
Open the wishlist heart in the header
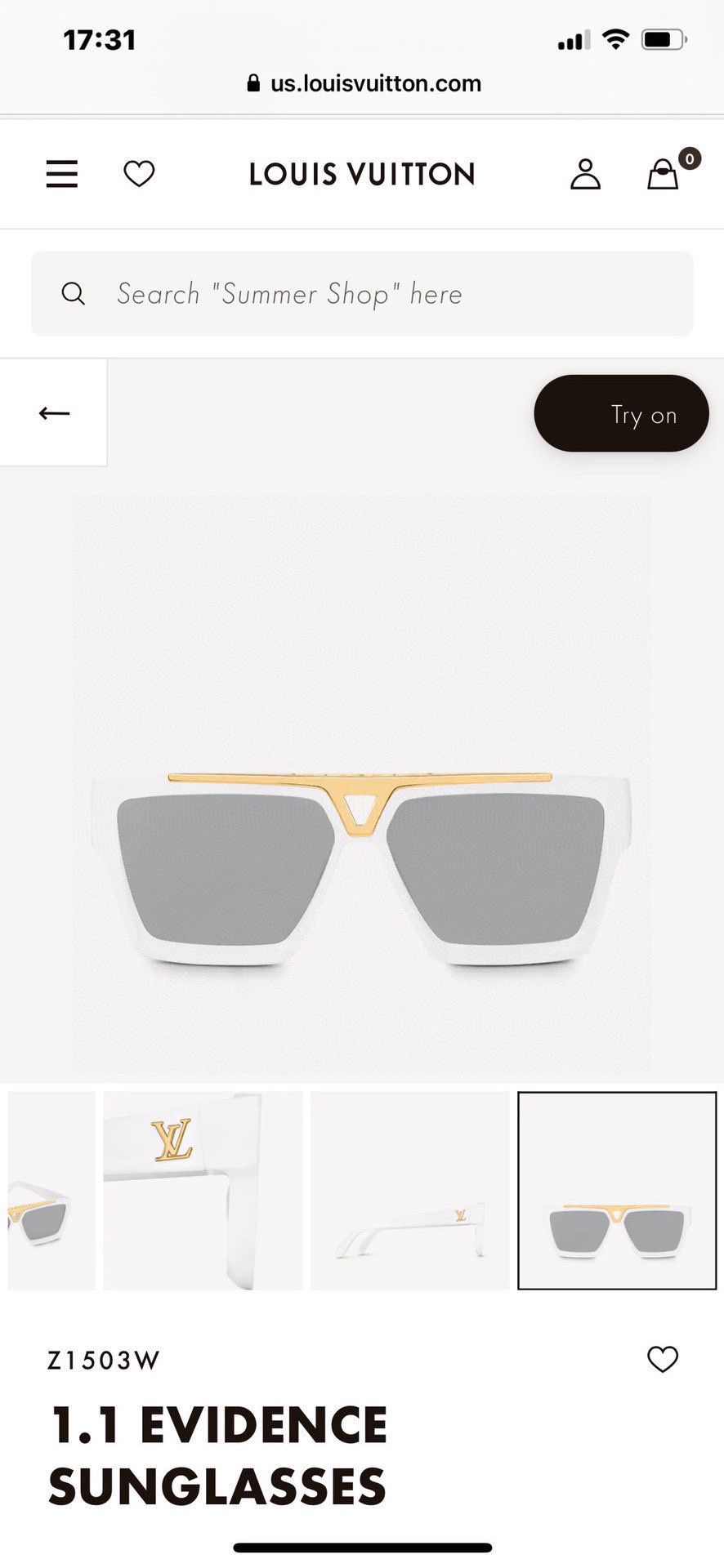click(139, 174)
